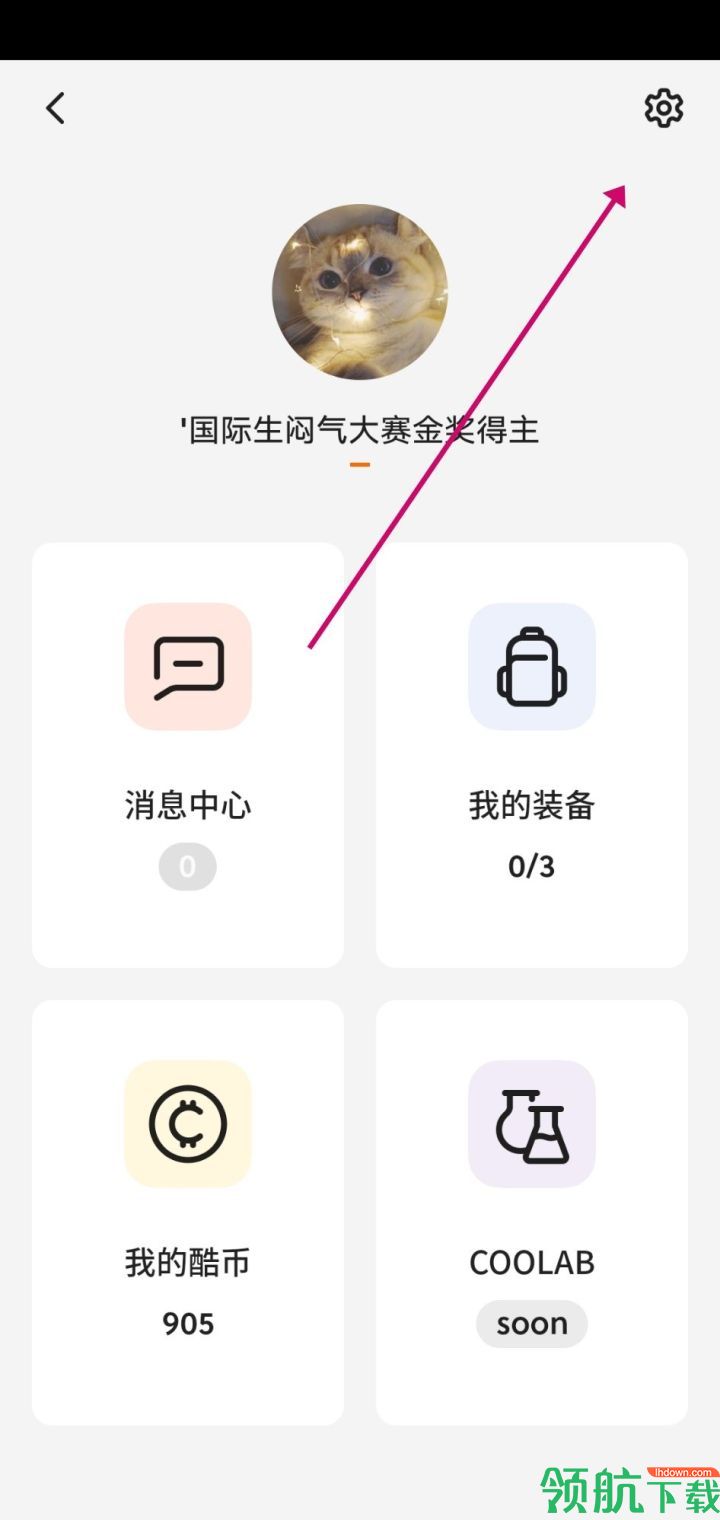Select the COOLAB label text
The width and height of the screenshot is (720, 1520).
coord(532,1262)
